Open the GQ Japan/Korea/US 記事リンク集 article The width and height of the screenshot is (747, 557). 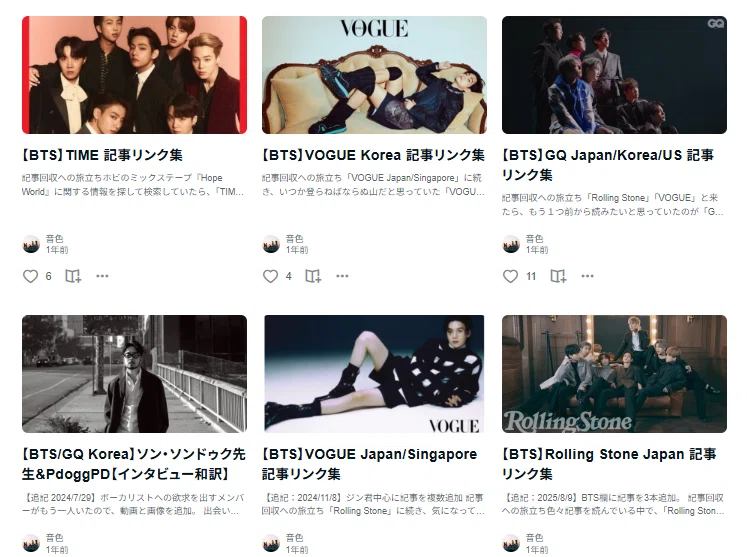pos(608,165)
